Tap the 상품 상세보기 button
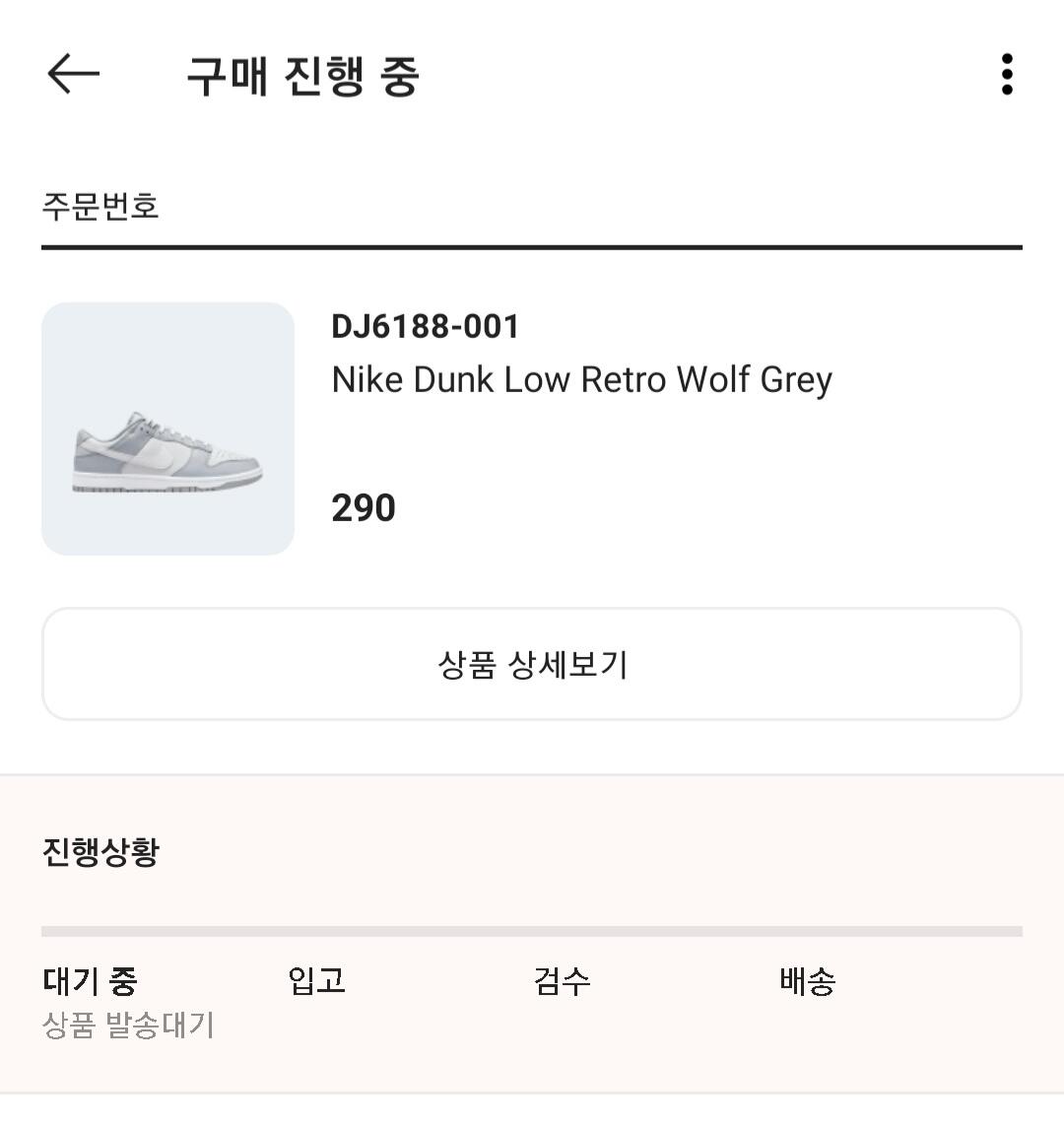 click(x=532, y=664)
